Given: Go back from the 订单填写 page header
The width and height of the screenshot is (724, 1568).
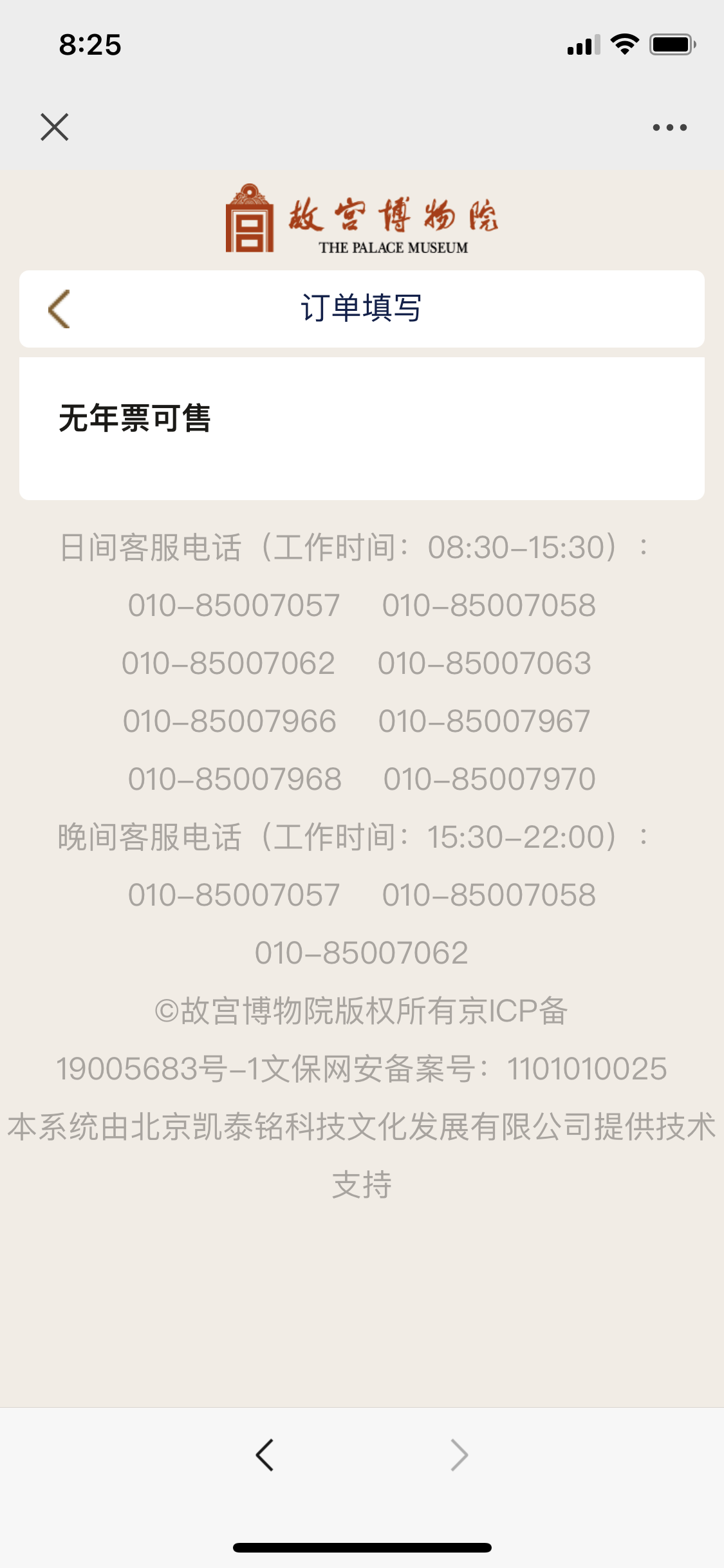Looking at the screenshot, I should [x=59, y=309].
